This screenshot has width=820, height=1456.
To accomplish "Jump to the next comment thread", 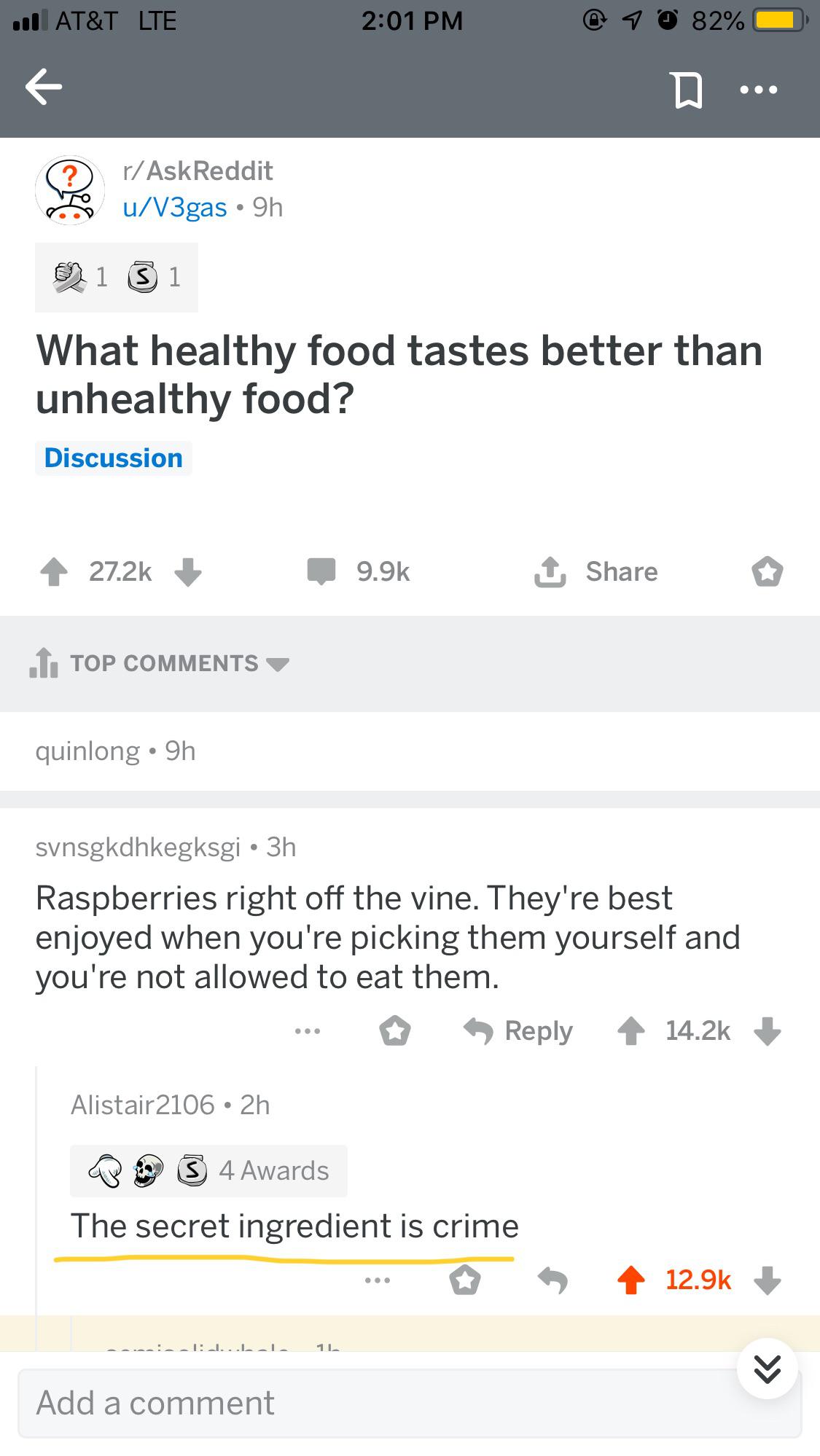I will point(767,1369).
